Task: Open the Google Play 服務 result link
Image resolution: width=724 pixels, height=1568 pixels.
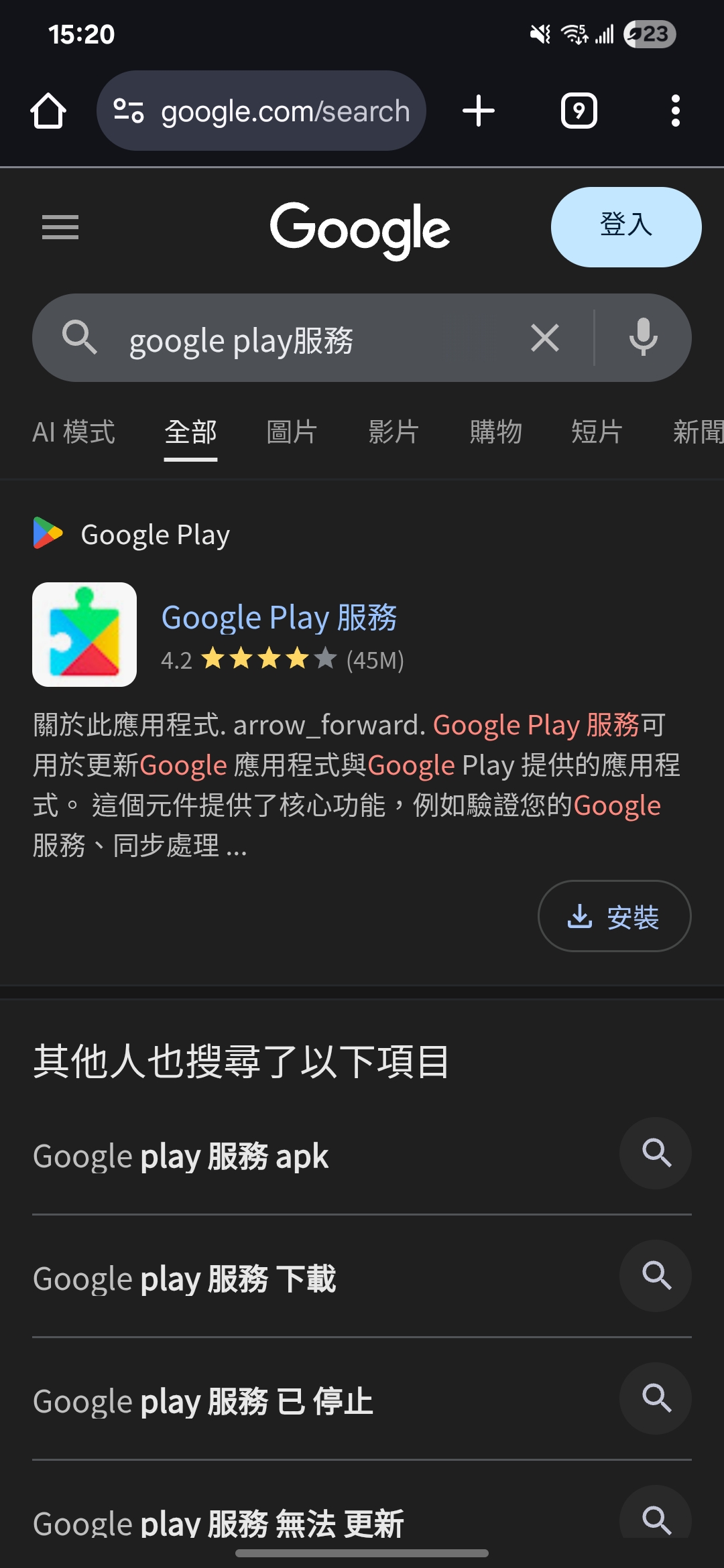Action: [279, 617]
